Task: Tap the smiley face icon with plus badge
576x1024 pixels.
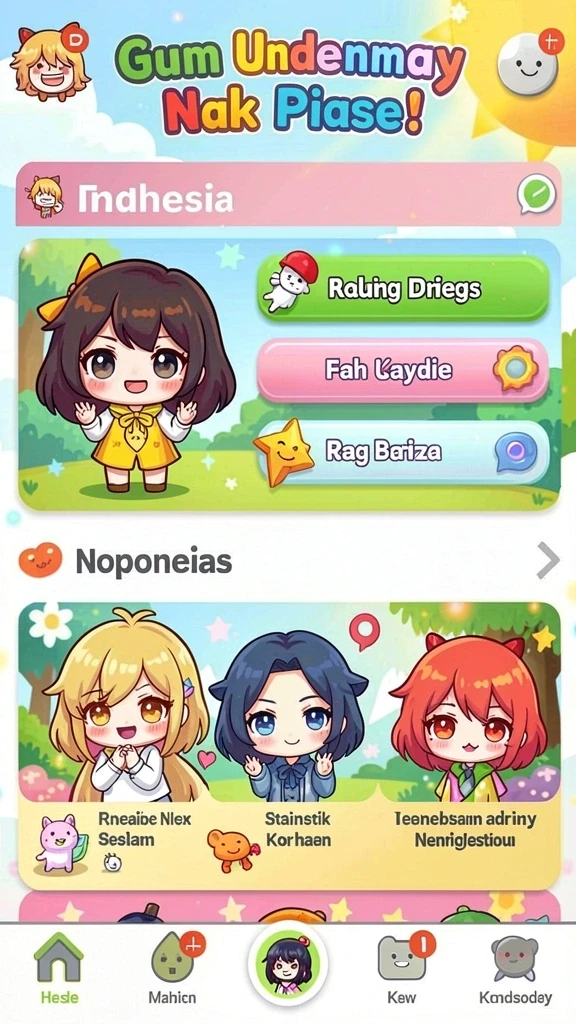Action: tap(528, 64)
